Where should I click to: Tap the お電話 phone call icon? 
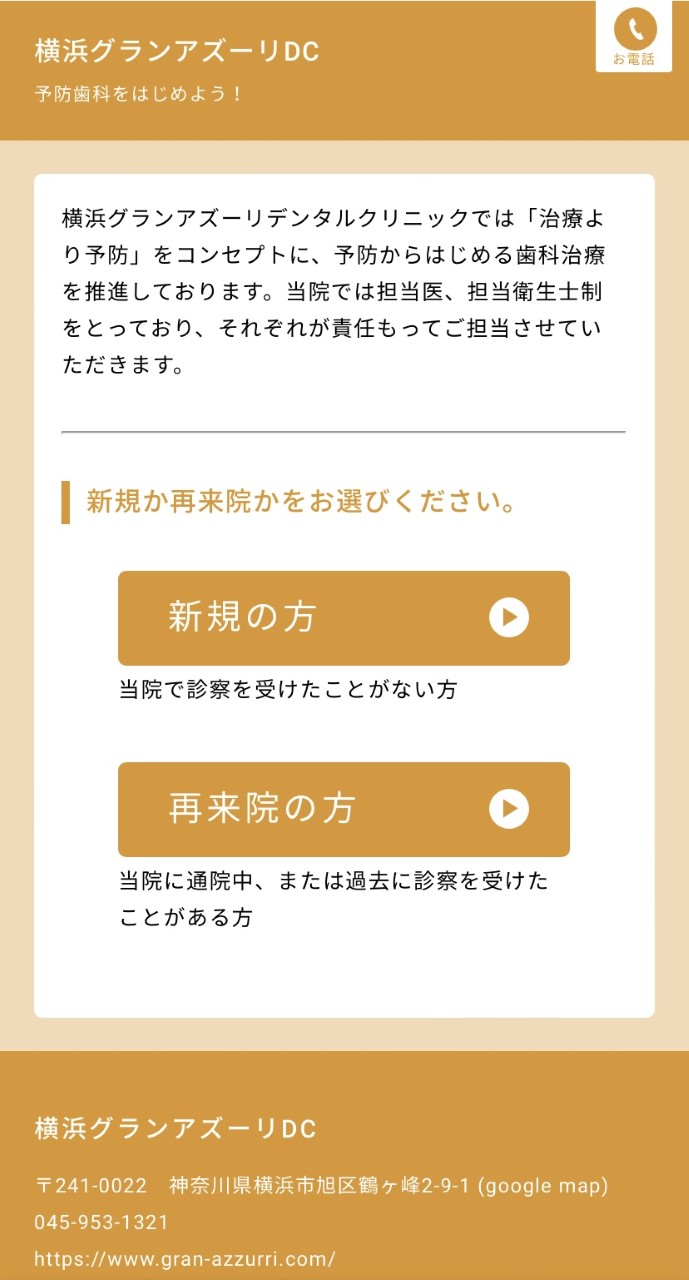tap(634, 36)
